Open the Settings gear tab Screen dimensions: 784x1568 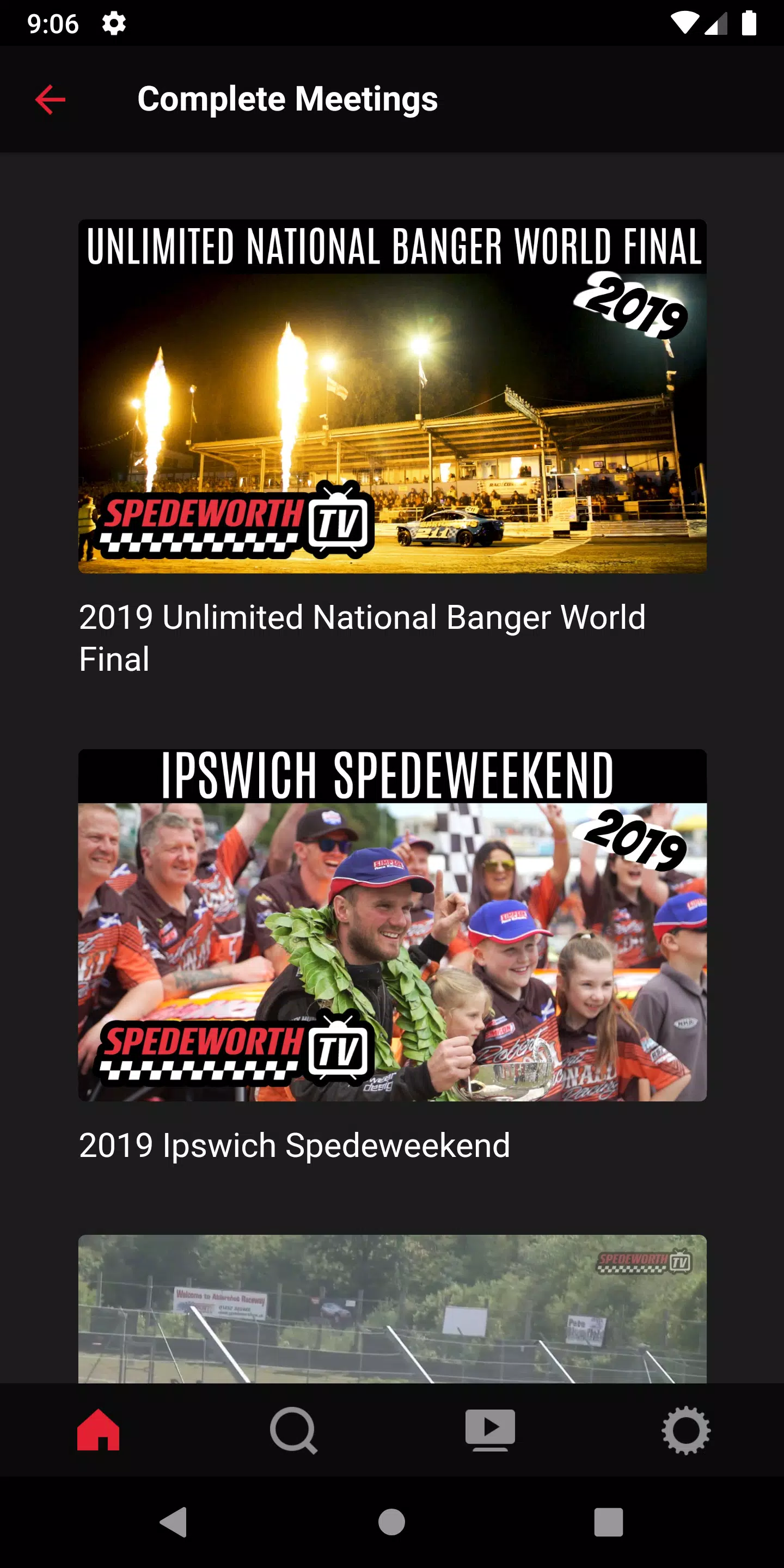point(685,1430)
